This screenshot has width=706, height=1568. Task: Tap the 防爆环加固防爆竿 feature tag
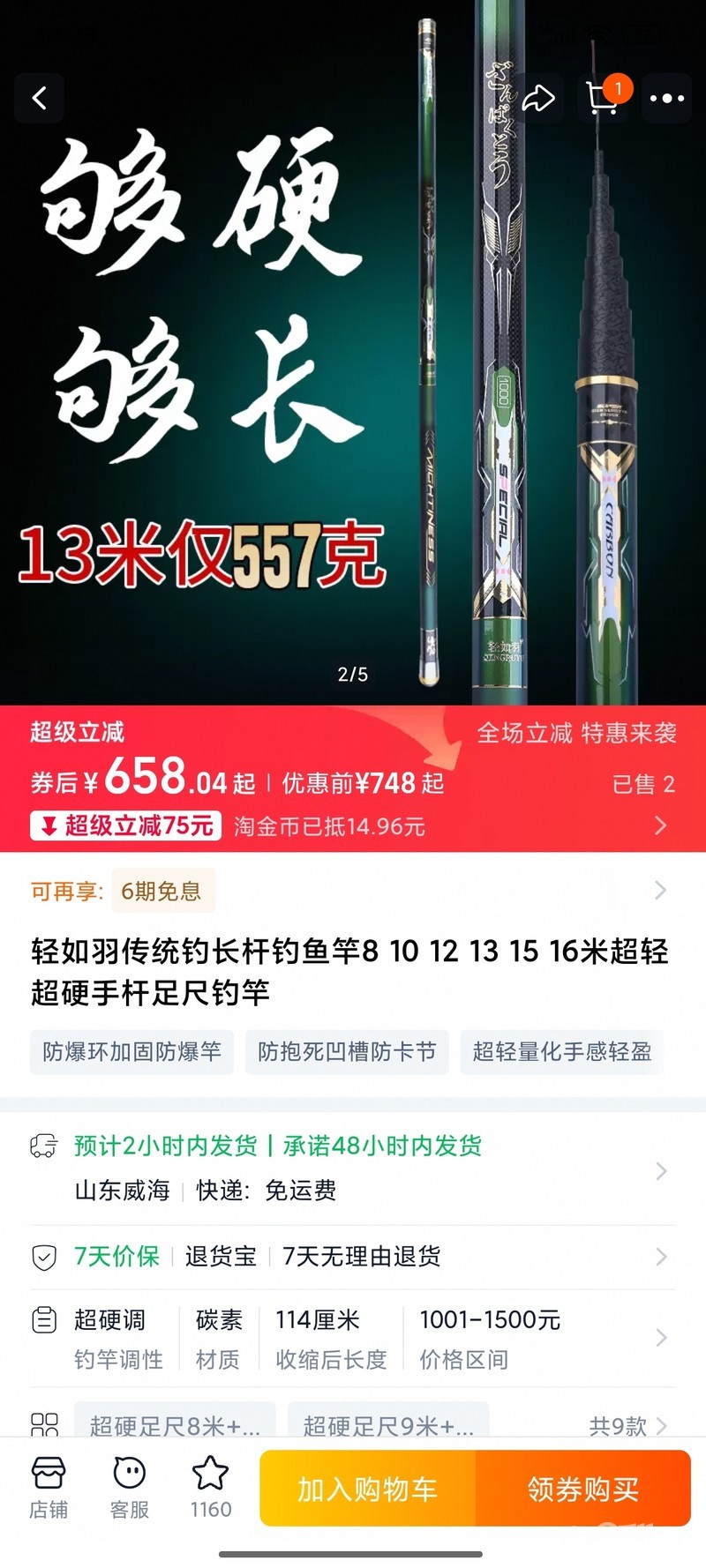click(x=132, y=1052)
